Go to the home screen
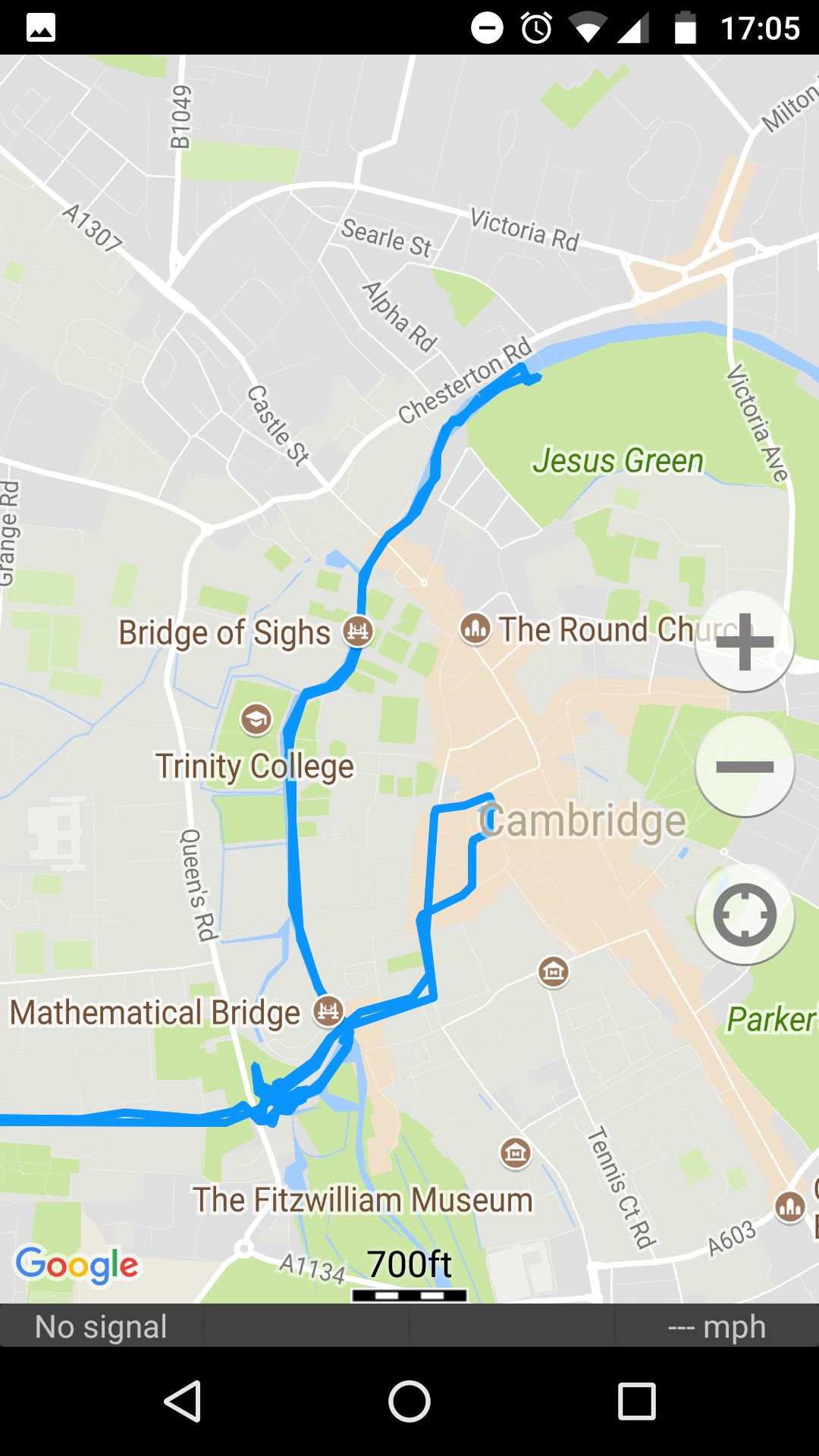Image resolution: width=819 pixels, height=1456 pixels. 409,1401
